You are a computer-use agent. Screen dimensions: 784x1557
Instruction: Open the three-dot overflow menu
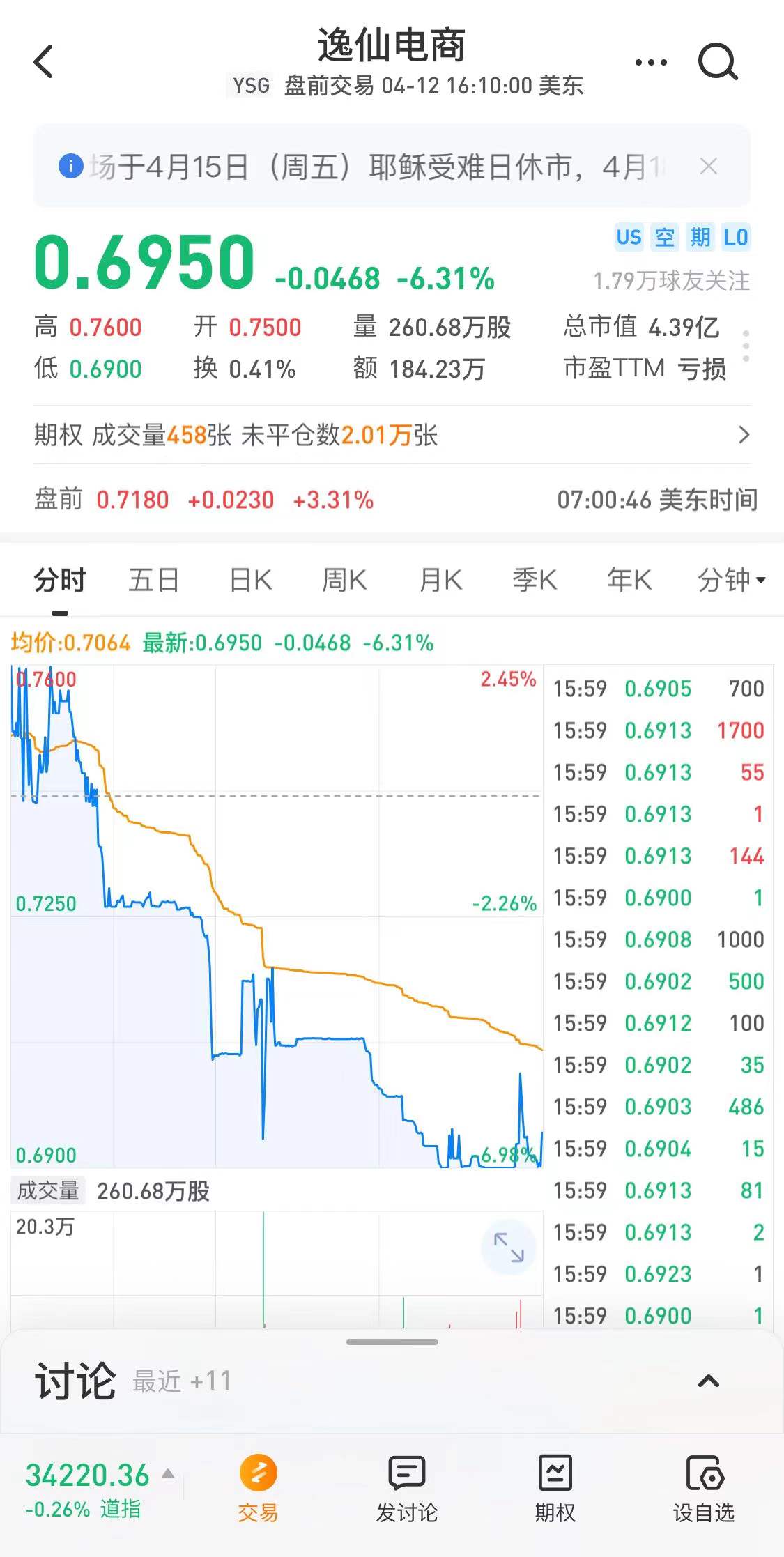coord(651,62)
